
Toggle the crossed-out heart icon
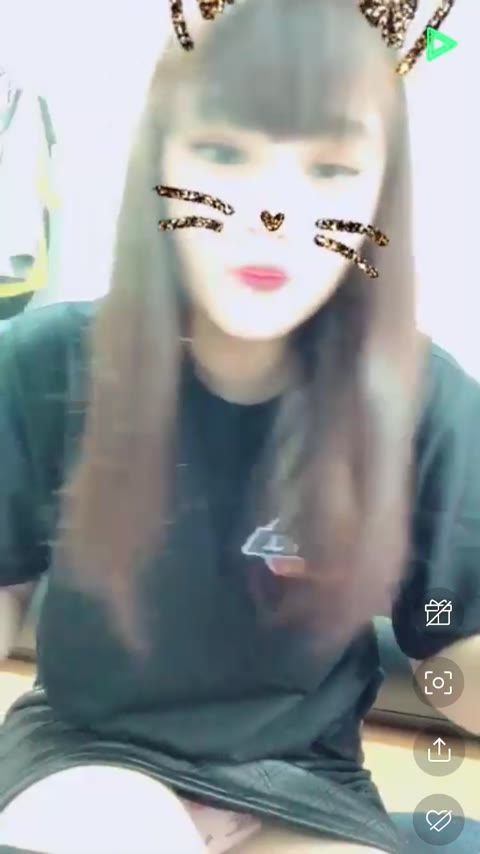[439, 819]
